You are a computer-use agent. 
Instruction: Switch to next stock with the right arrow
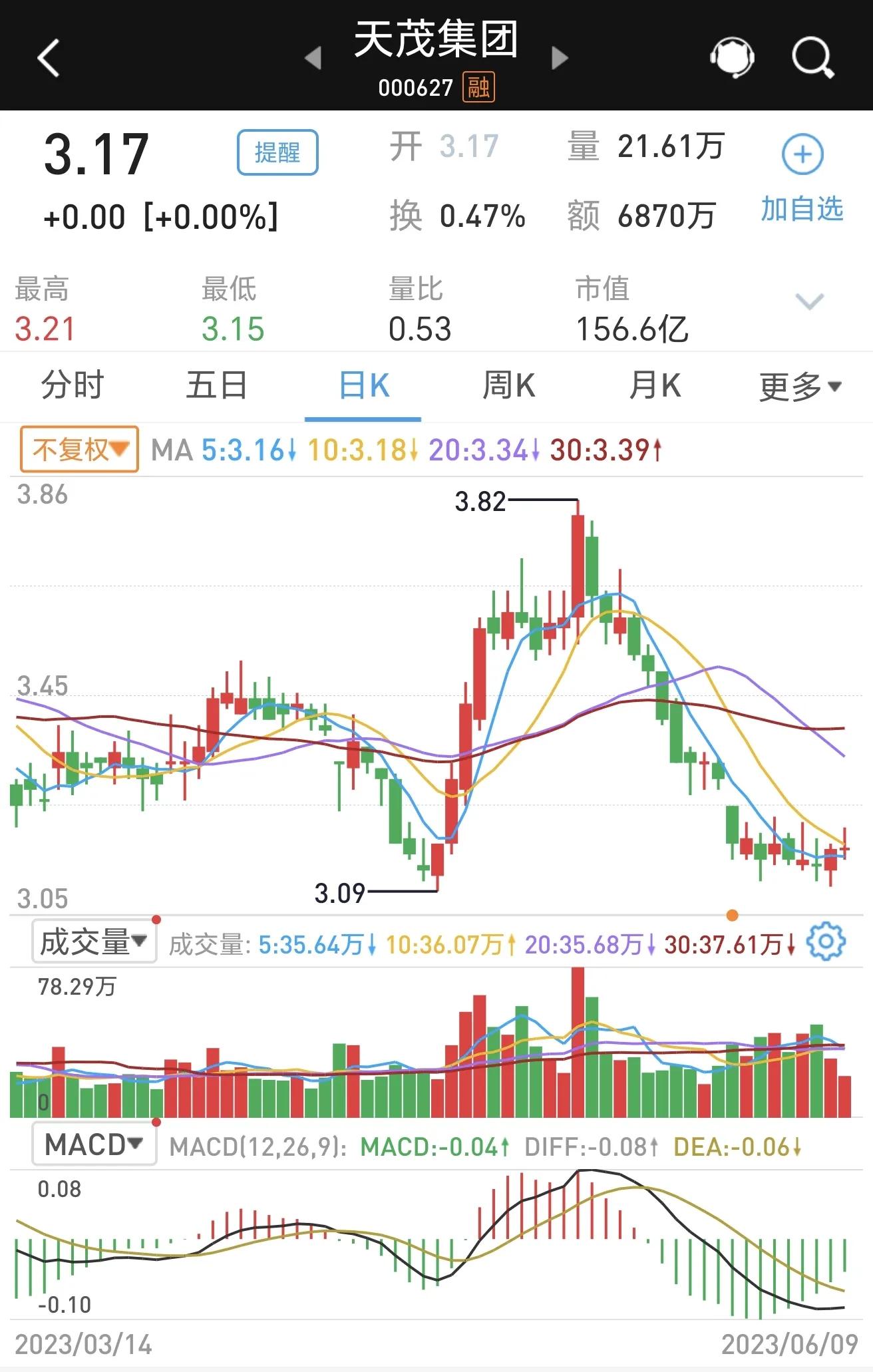click(x=558, y=59)
